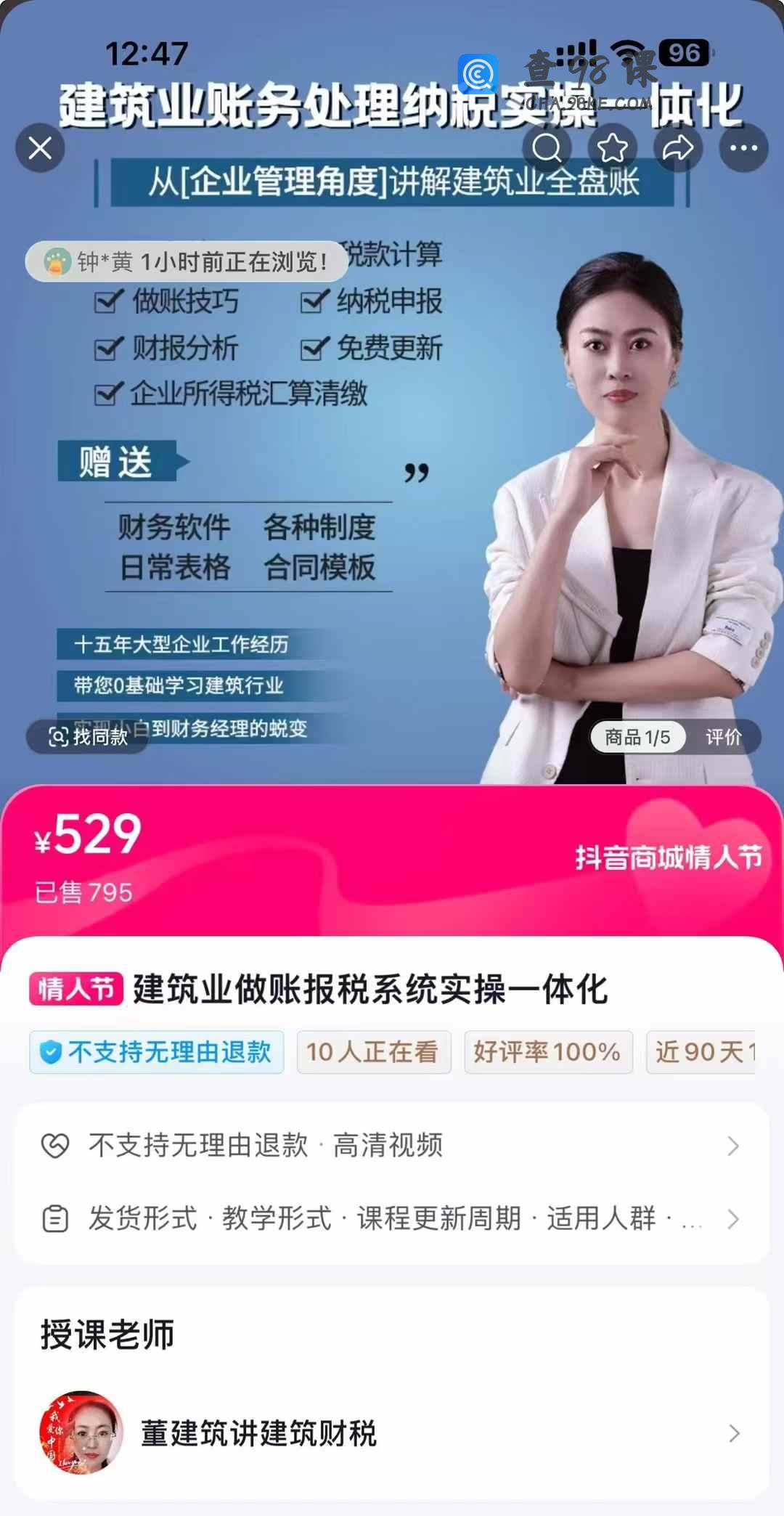
Task: Tap 找同款 to find similar items
Action: (88, 737)
